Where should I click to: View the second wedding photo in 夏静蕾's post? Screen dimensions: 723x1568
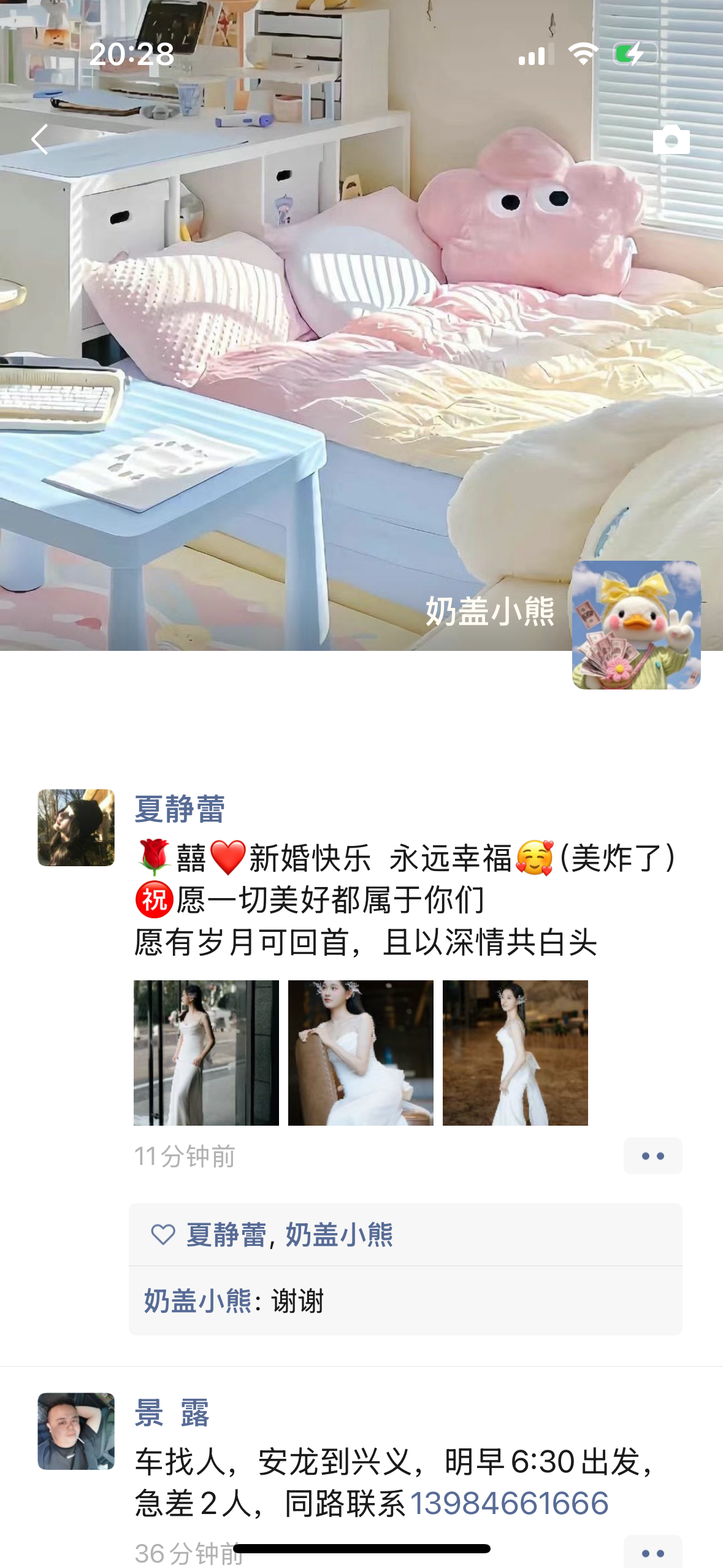point(361,1052)
